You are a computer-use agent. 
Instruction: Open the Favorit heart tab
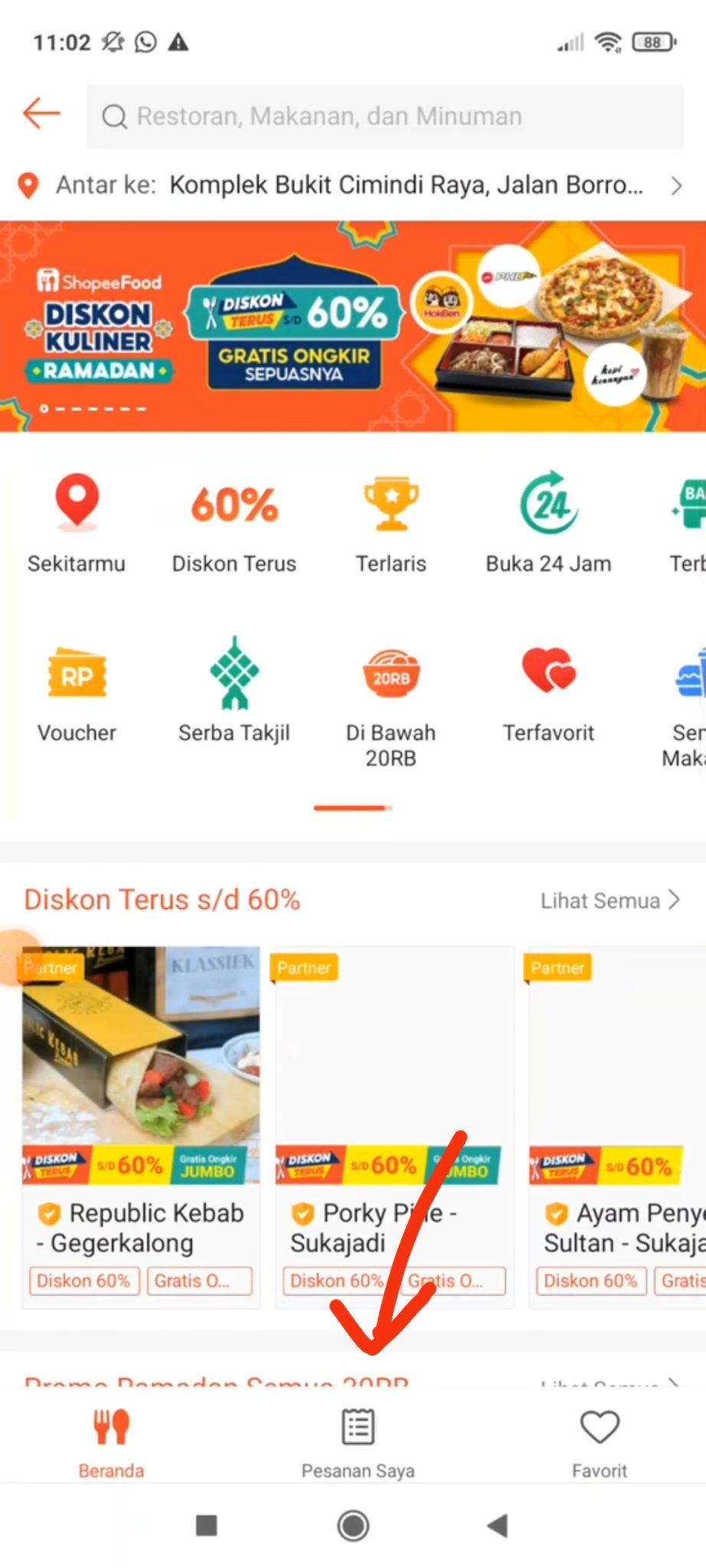tap(600, 1439)
